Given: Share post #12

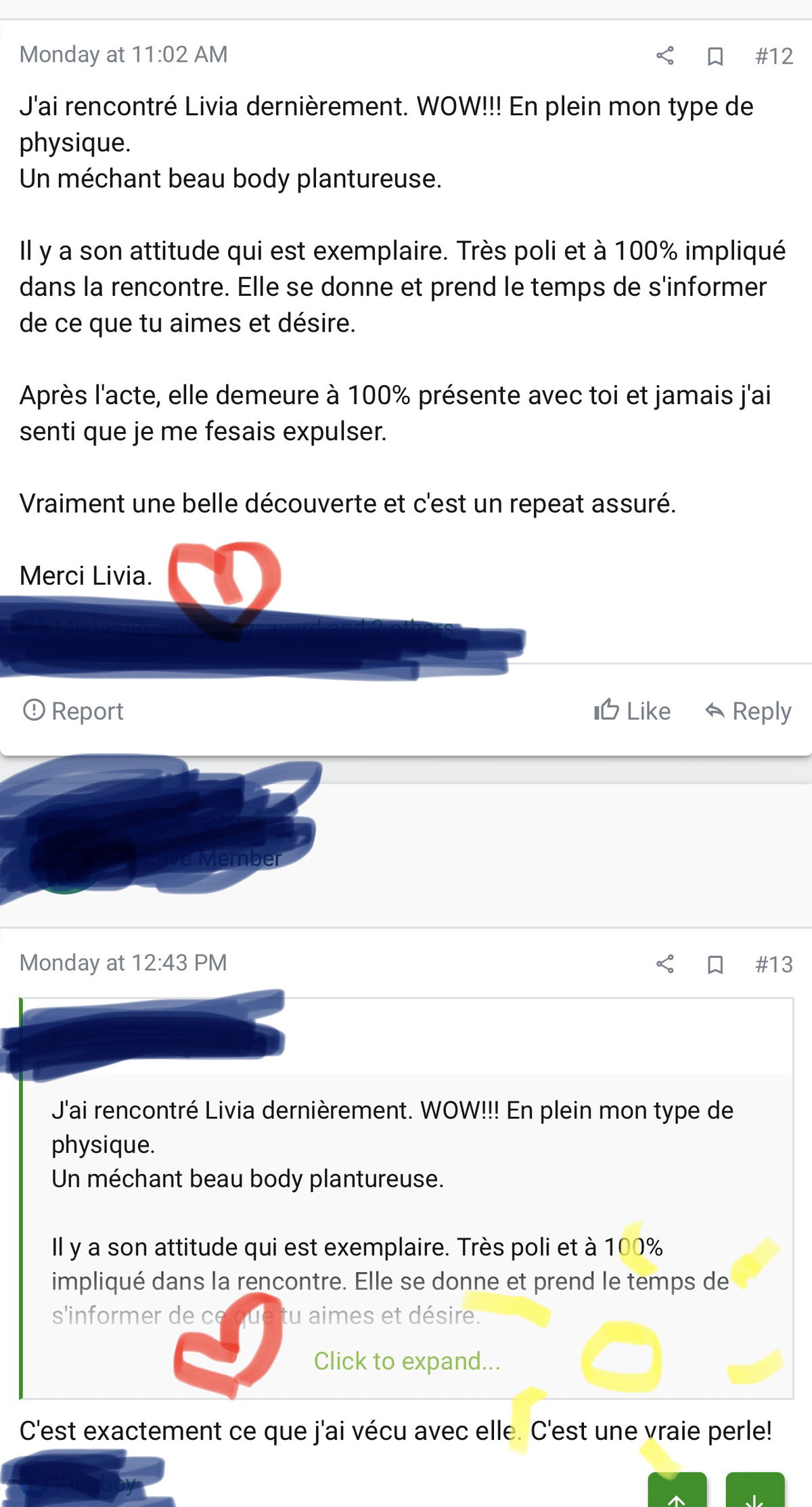Looking at the screenshot, I should click(665, 56).
